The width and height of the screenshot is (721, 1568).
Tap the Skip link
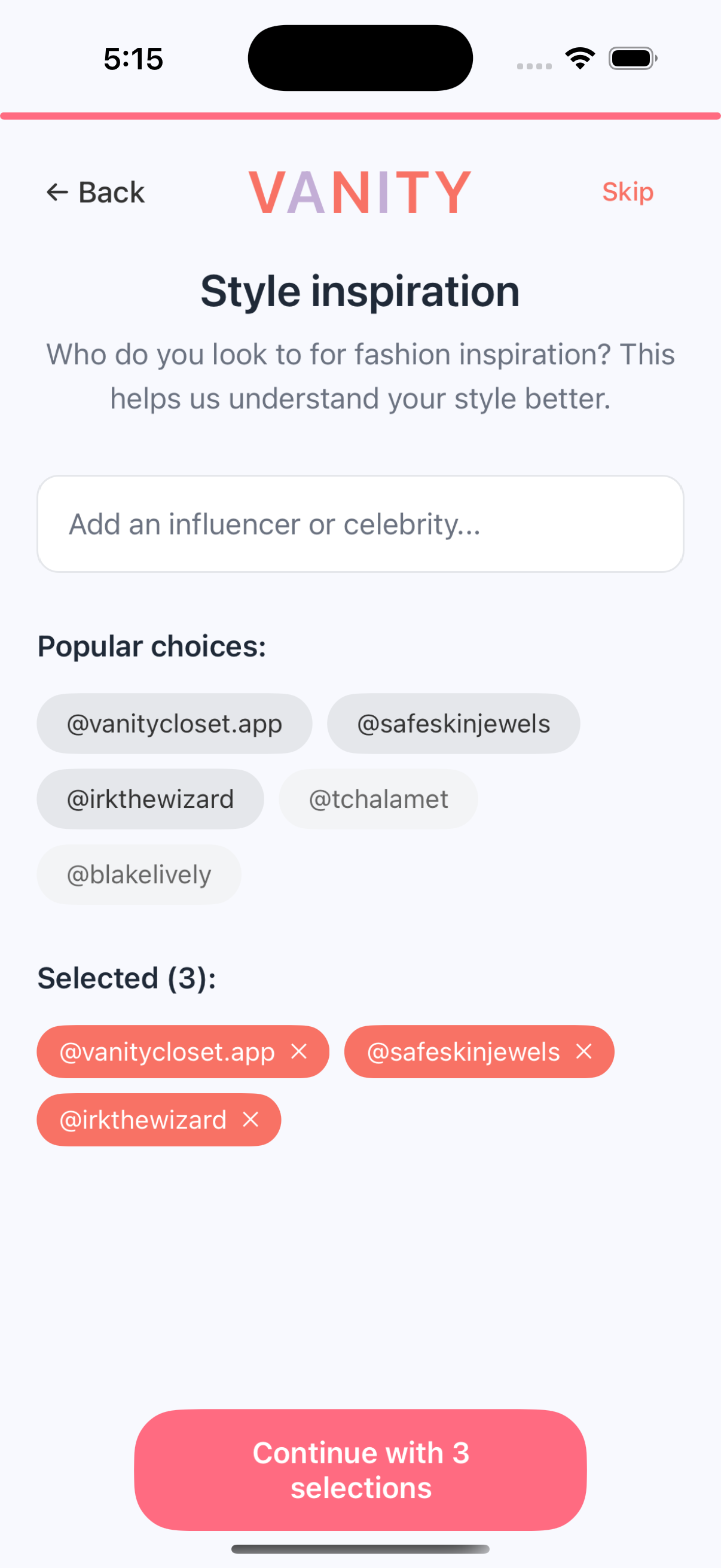pyautogui.click(x=628, y=192)
